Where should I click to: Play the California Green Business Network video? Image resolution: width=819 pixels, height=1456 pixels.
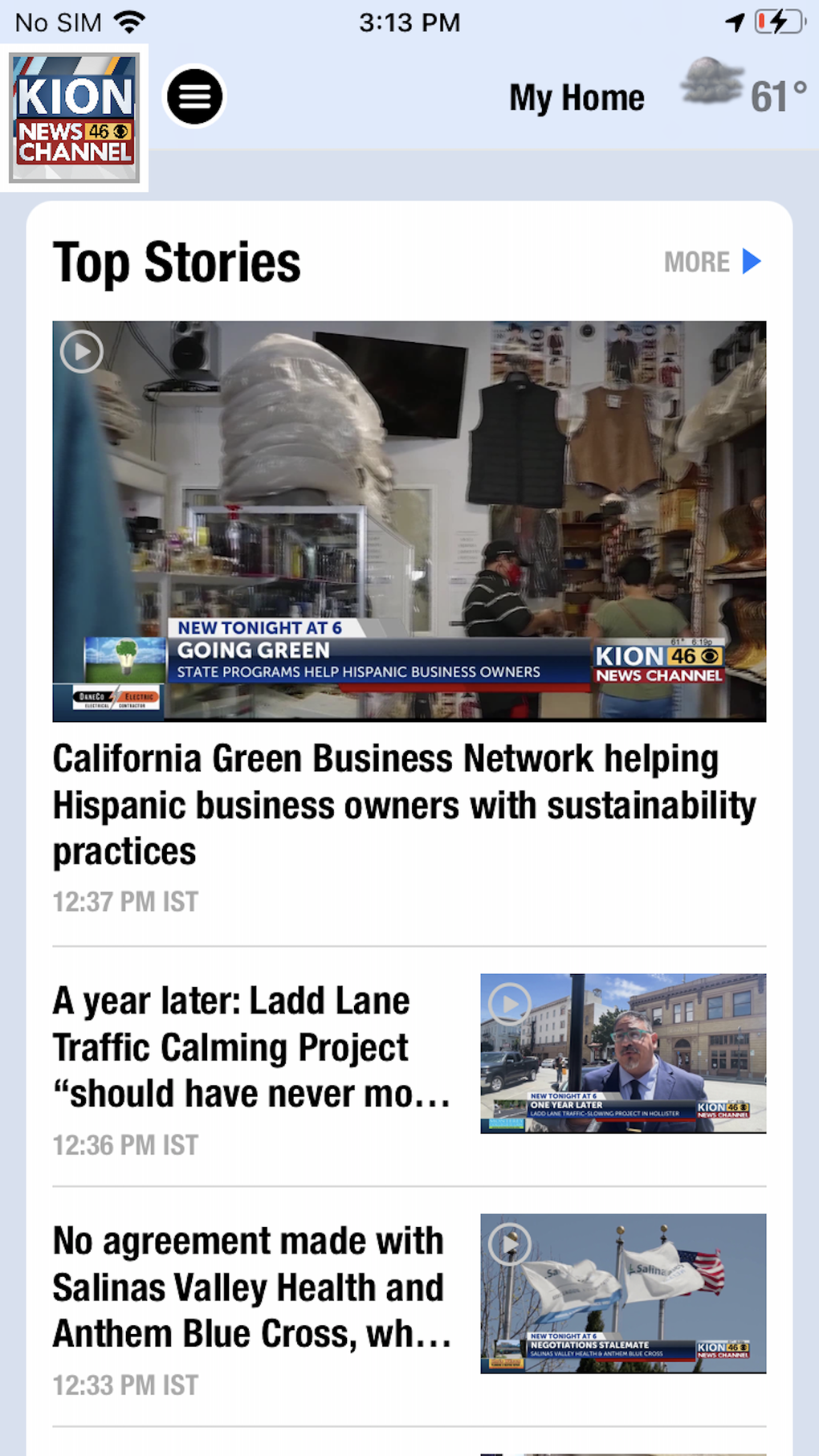tap(81, 350)
